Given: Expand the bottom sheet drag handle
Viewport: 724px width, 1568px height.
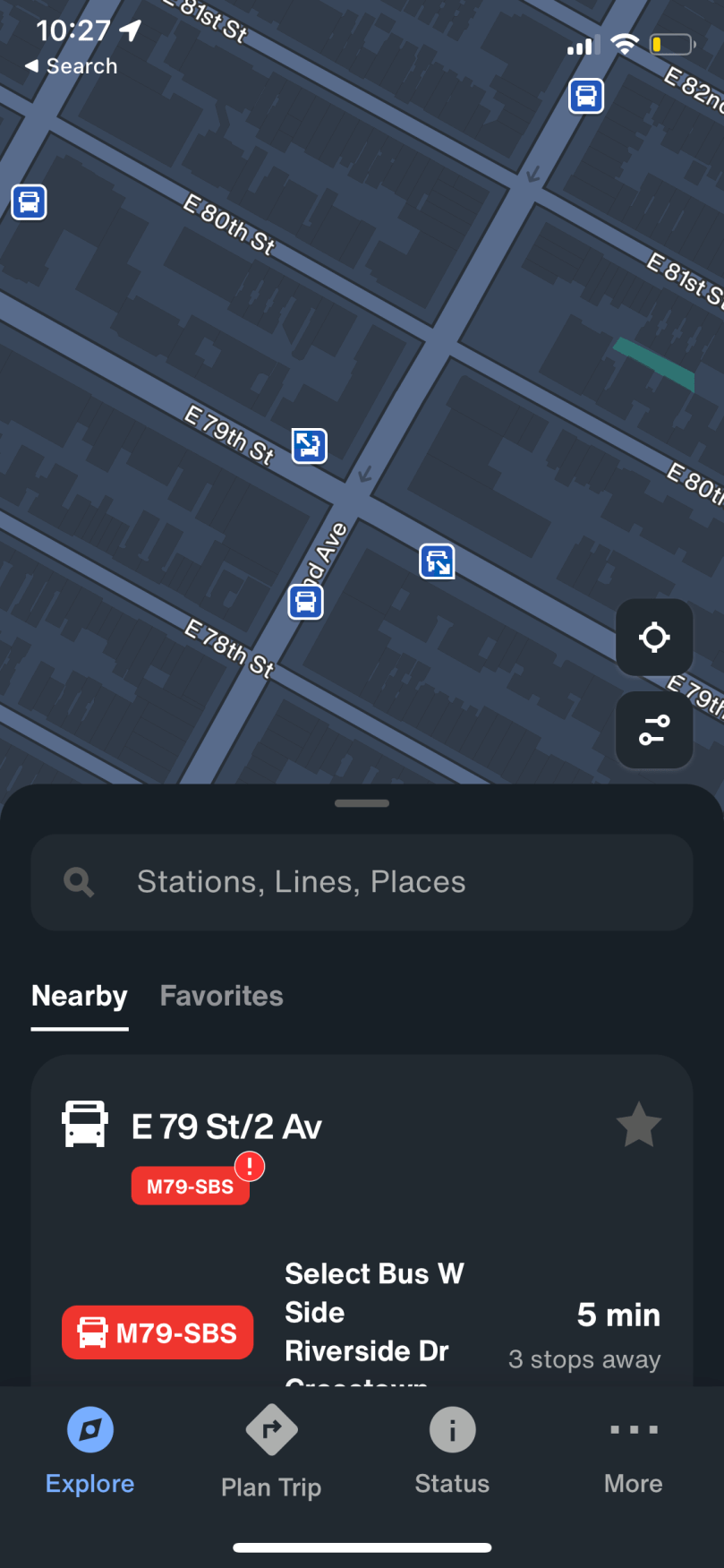Looking at the screenshot, I should [x=362, y=803].
